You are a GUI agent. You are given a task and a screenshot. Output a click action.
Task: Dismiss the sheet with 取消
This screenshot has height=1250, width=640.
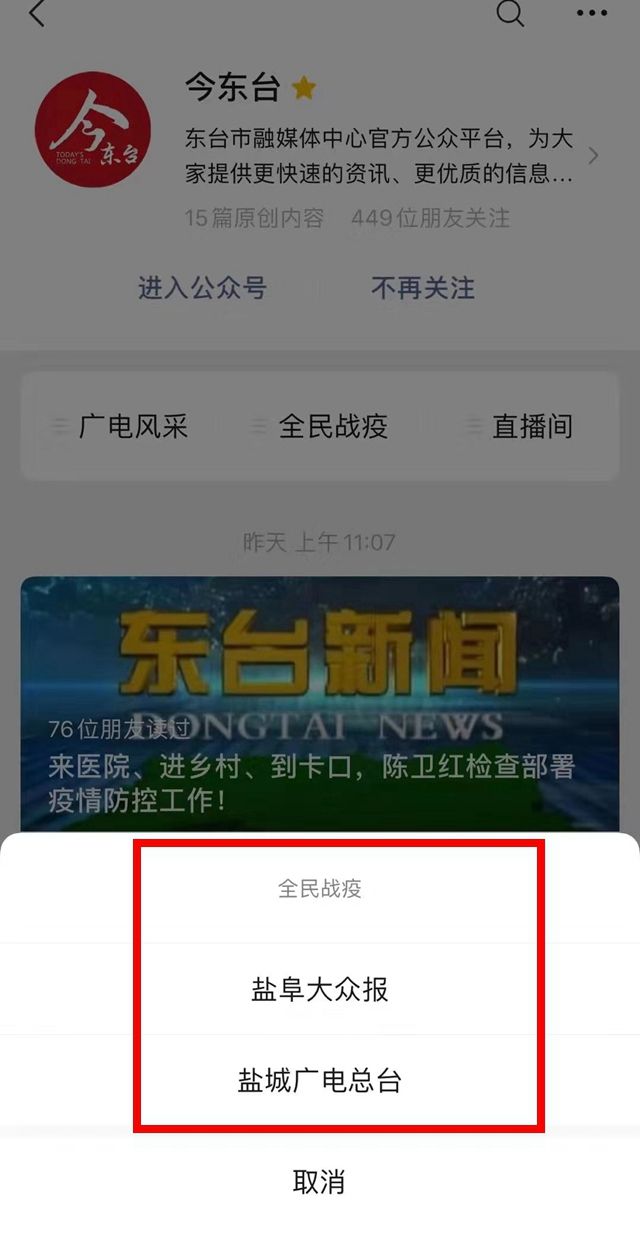[320, 1182]
